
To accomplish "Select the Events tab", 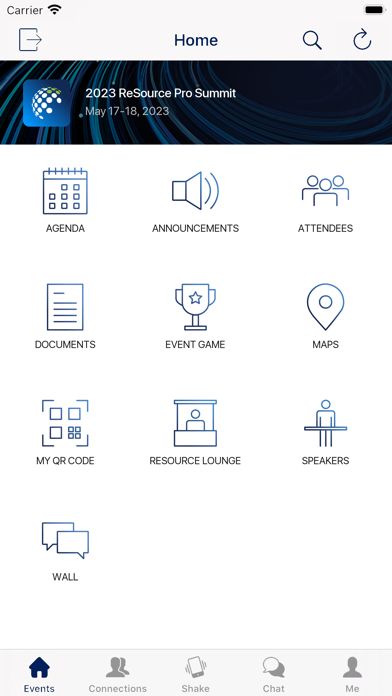I will pyautogui.click(x=39, y=675).
